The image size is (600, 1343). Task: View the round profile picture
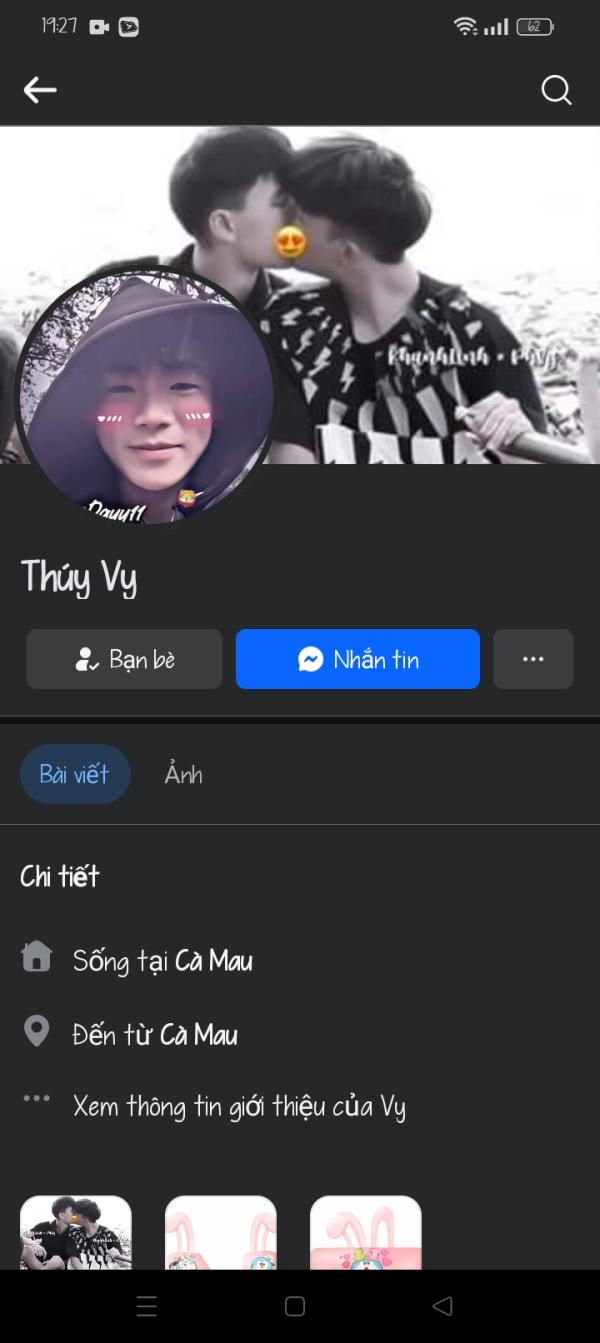(145, 397)
